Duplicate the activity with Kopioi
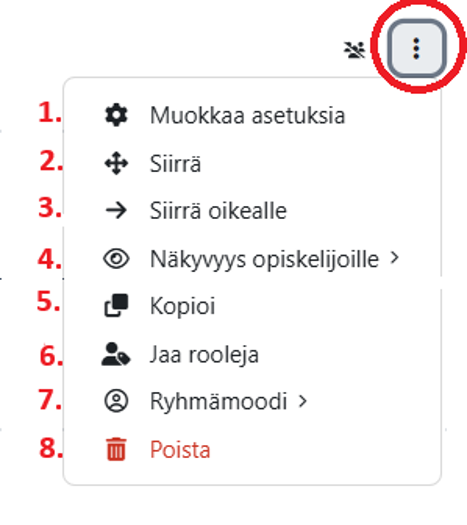The height and width of the screenshot is (525, 467). tap(252, 306)
